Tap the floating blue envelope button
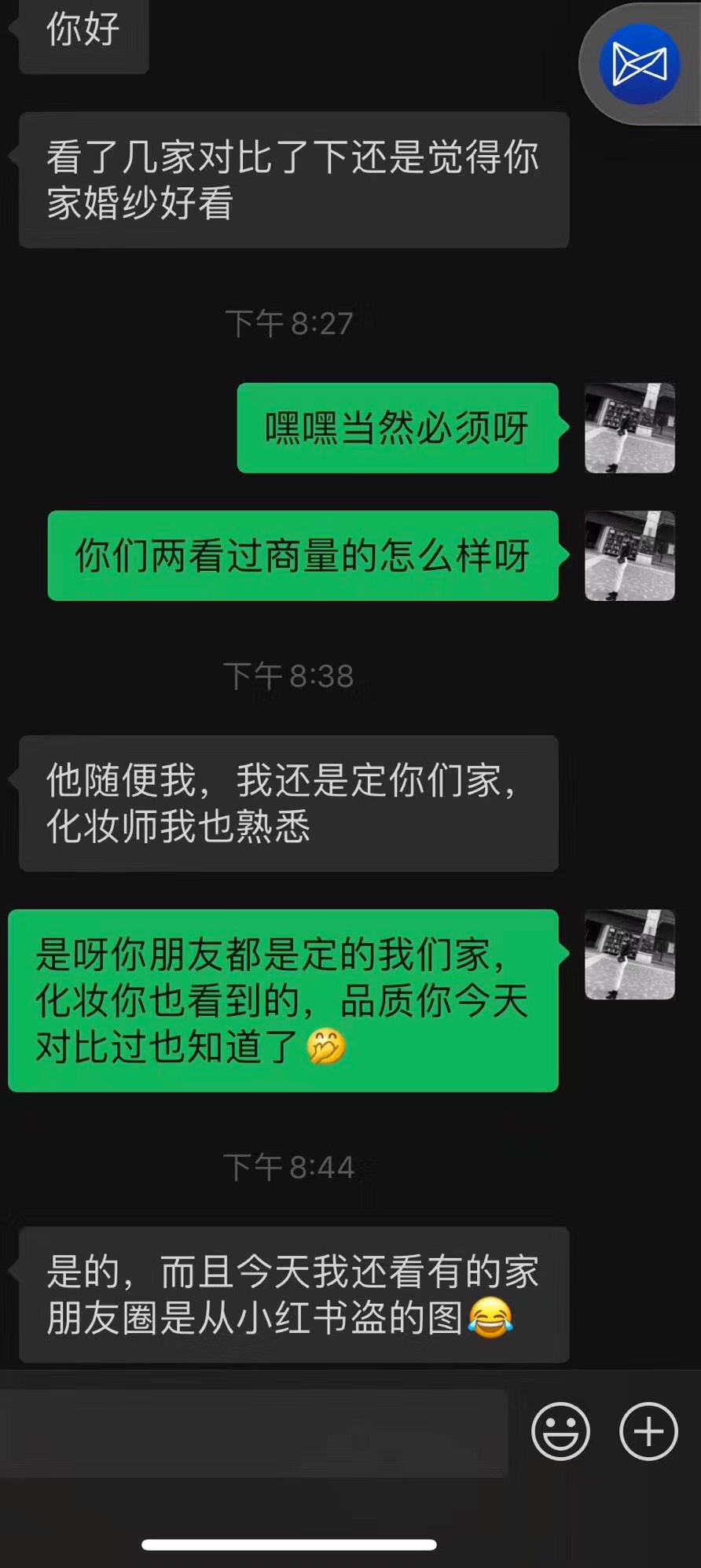 click(x=639, y=64)
